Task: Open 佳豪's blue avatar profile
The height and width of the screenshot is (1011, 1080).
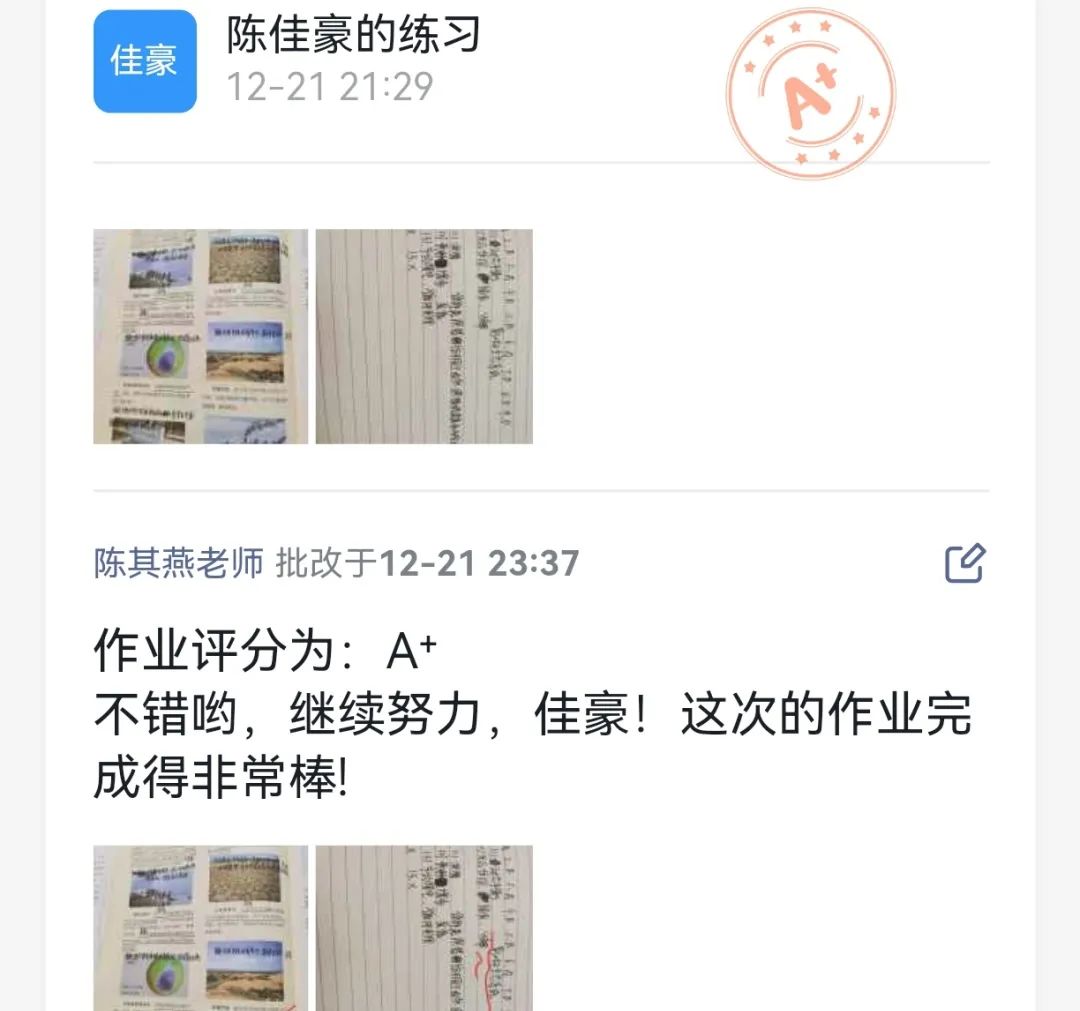Action: coord(144,61)
